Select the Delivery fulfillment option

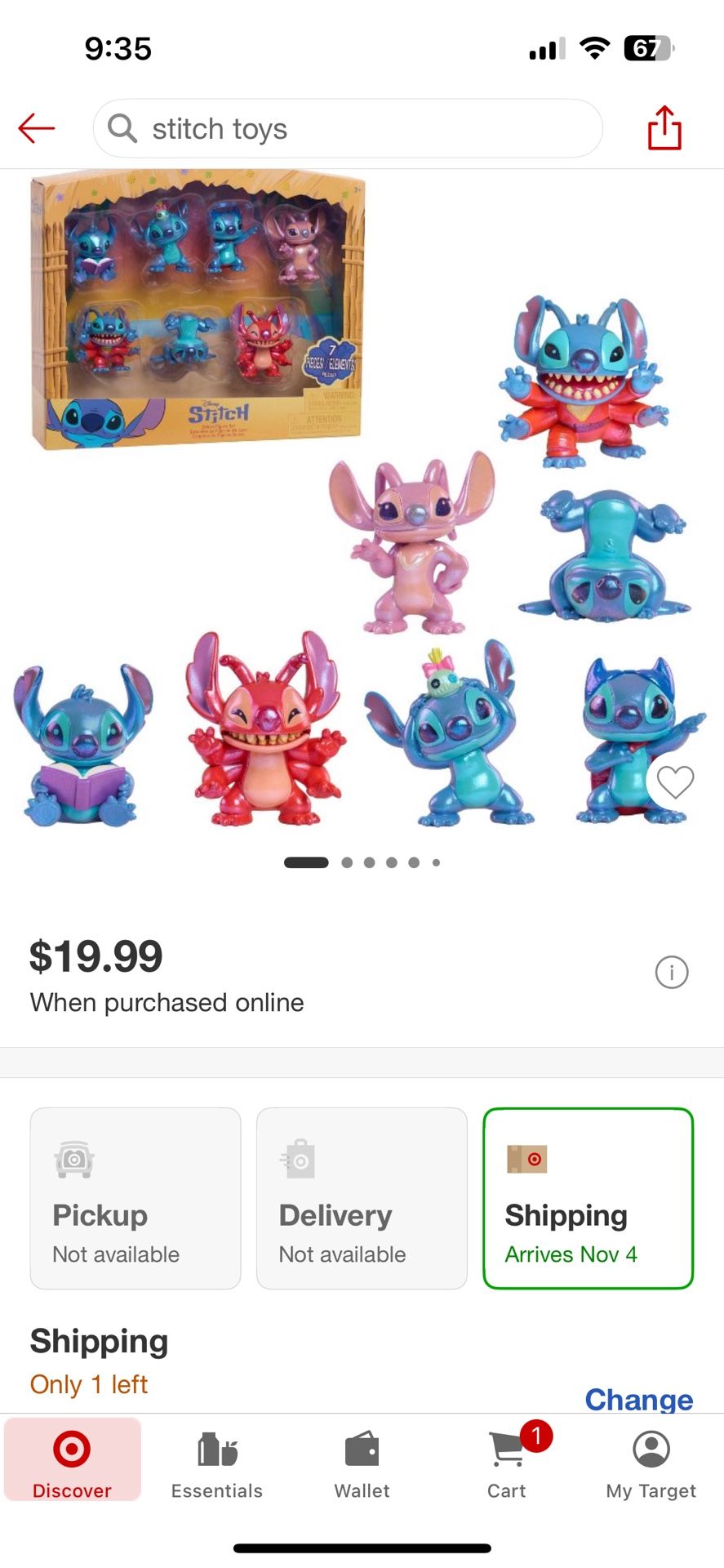click(362, 1198)
